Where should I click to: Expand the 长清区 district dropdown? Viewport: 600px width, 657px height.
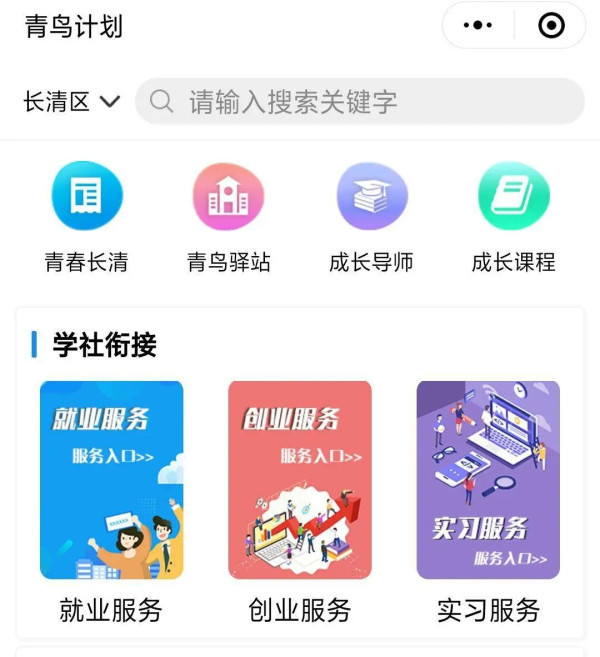(x=72, y=101)
